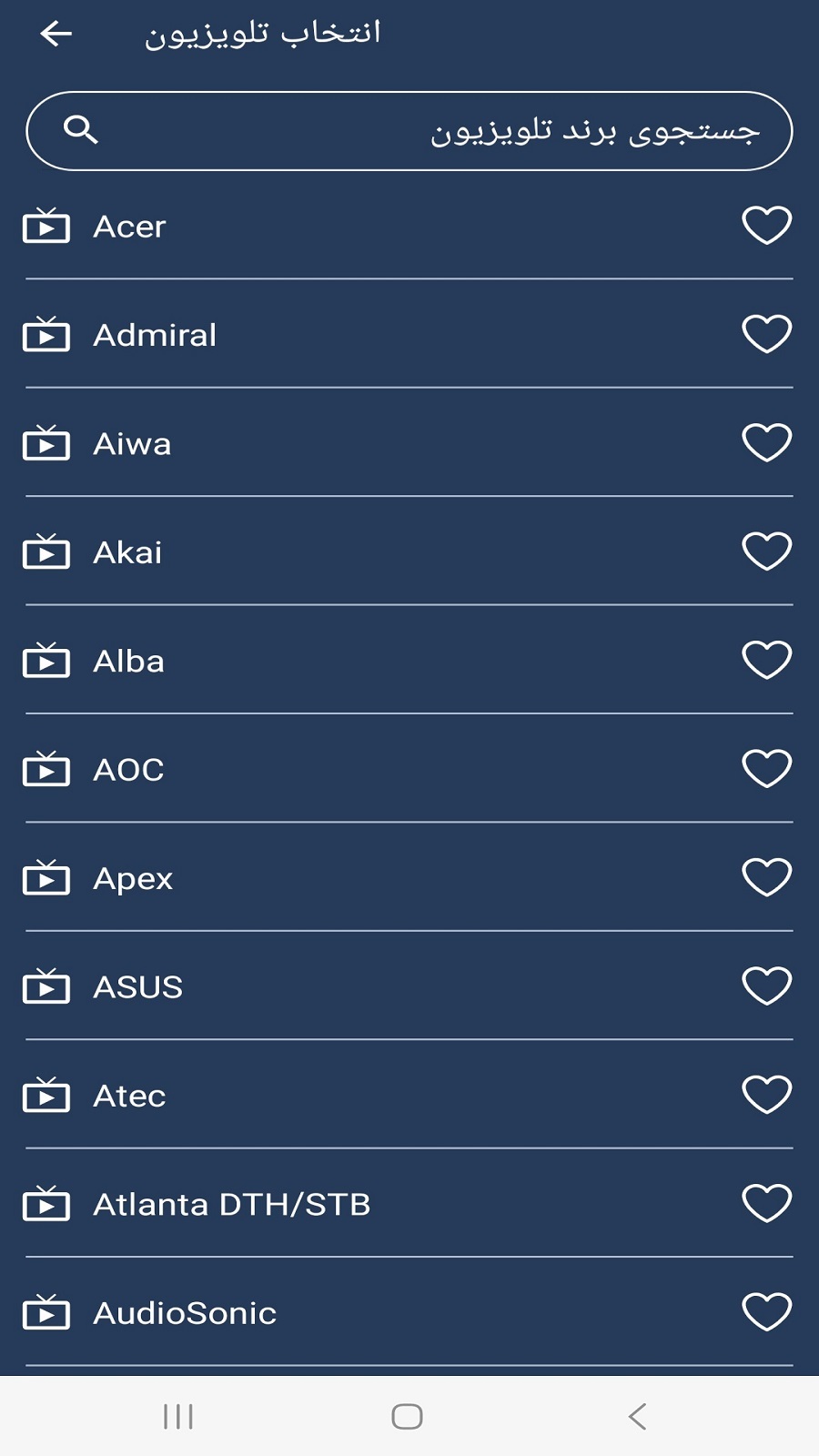Tap the heart icon beside Acer

pos(766,226)
